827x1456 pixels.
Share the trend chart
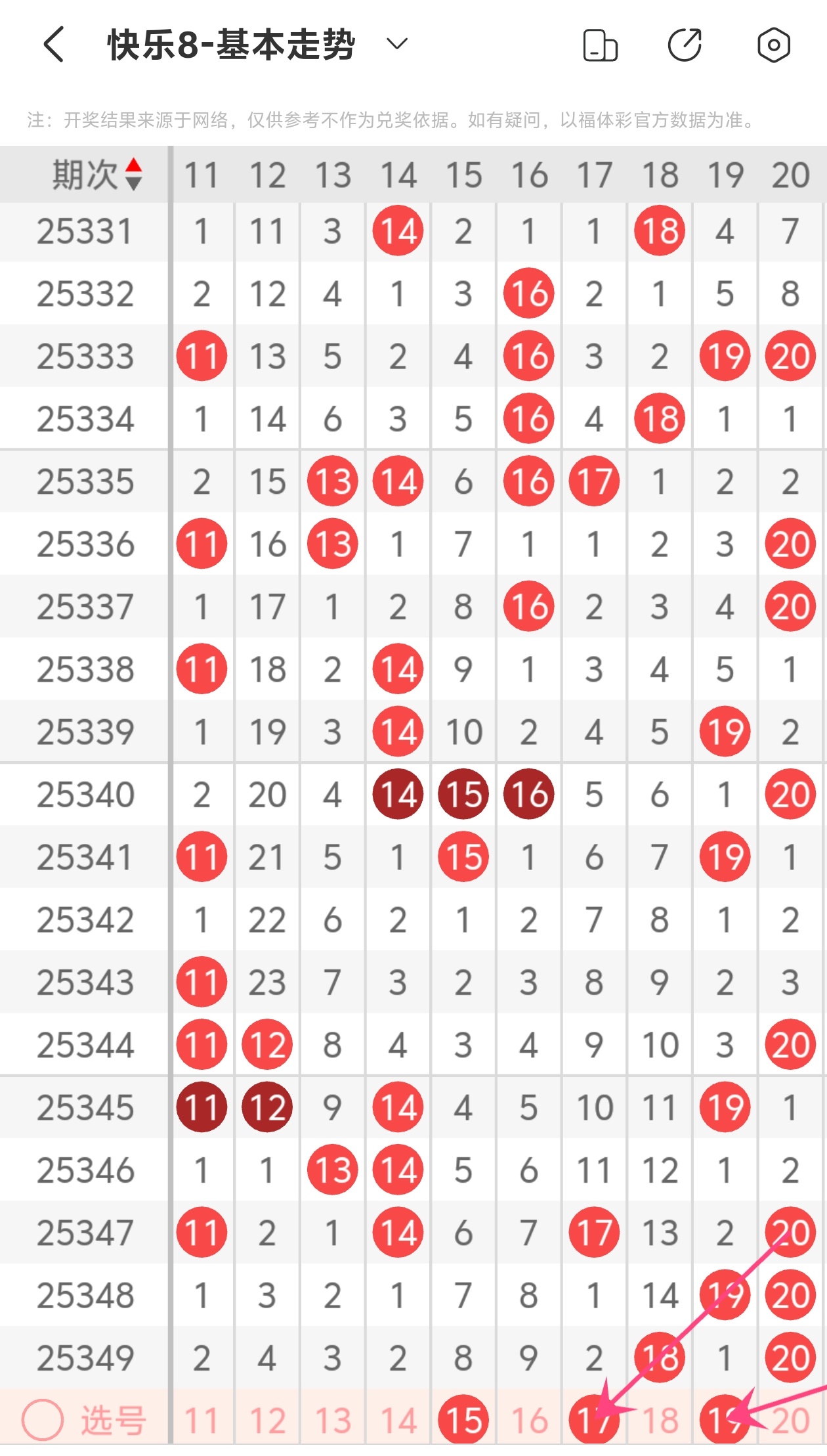point(685,45)
